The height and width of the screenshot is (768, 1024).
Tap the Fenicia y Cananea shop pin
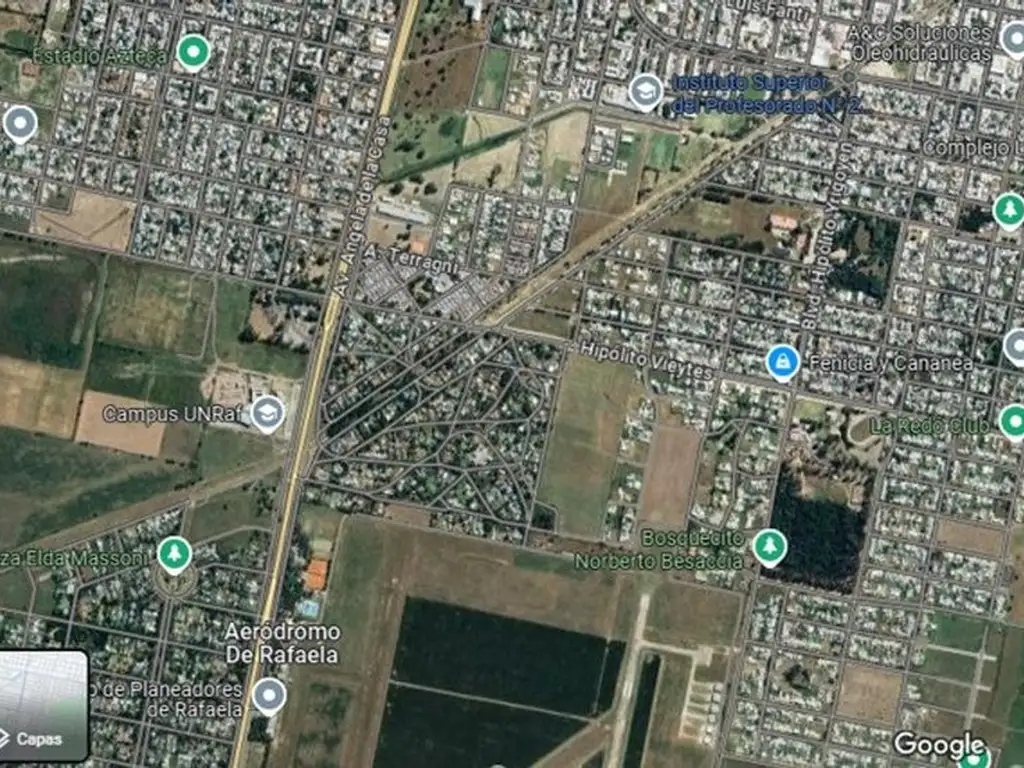[783, 362]
